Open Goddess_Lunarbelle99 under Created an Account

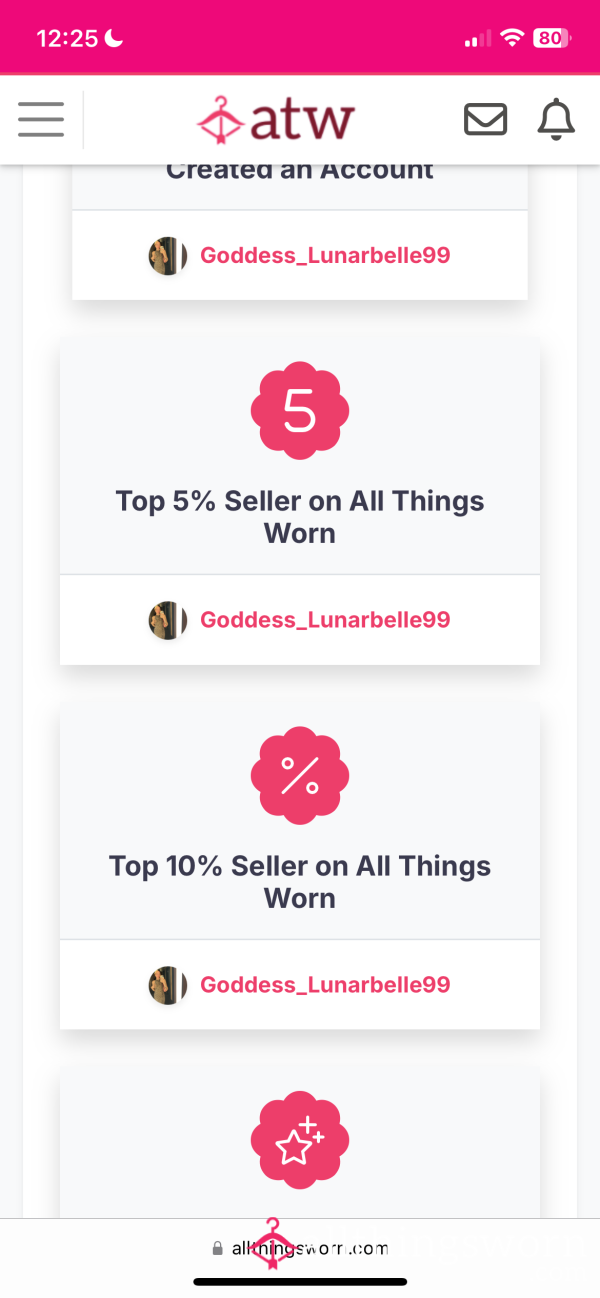click(325, 255)
